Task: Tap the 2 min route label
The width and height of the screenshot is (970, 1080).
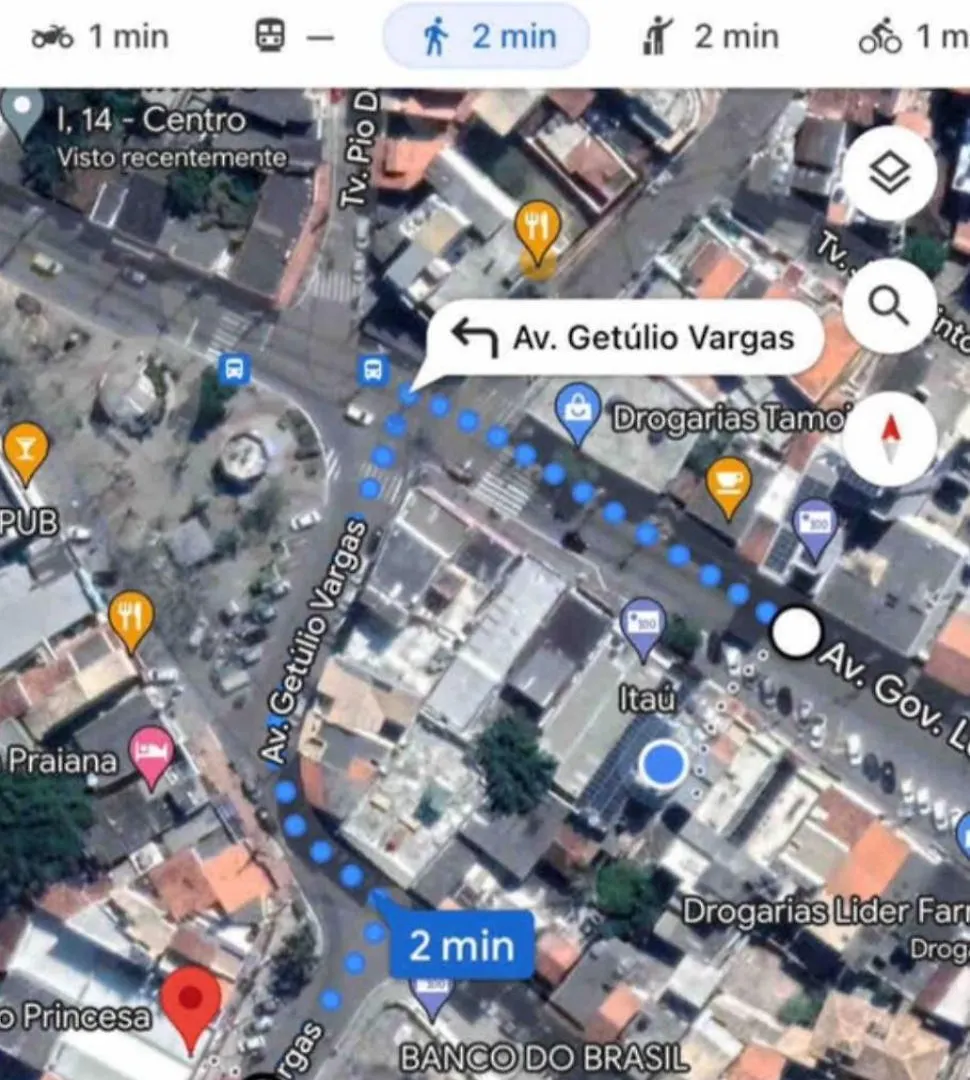Action: 462,945
